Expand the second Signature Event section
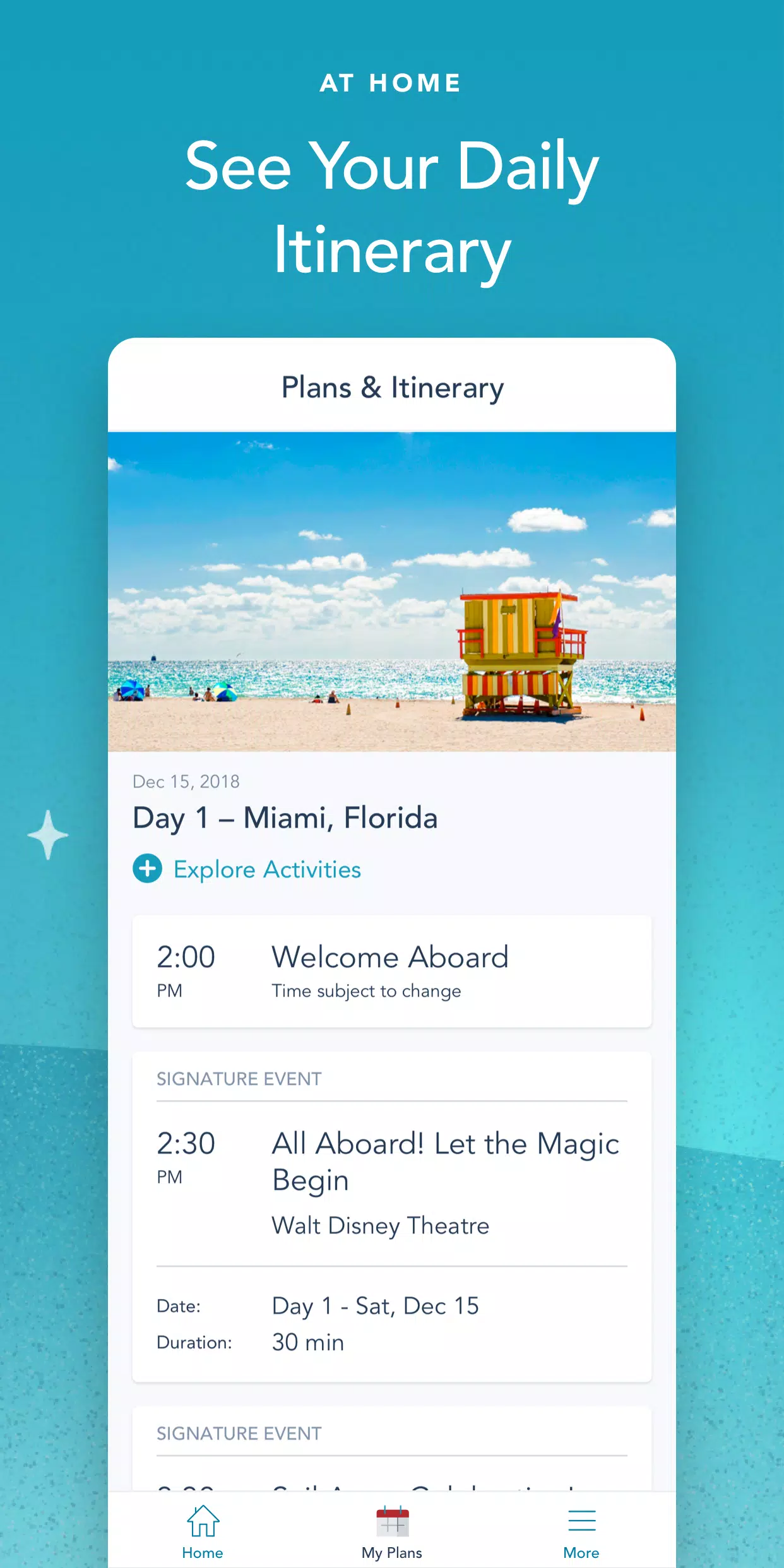The image size is (784, 1568). 240,1432
